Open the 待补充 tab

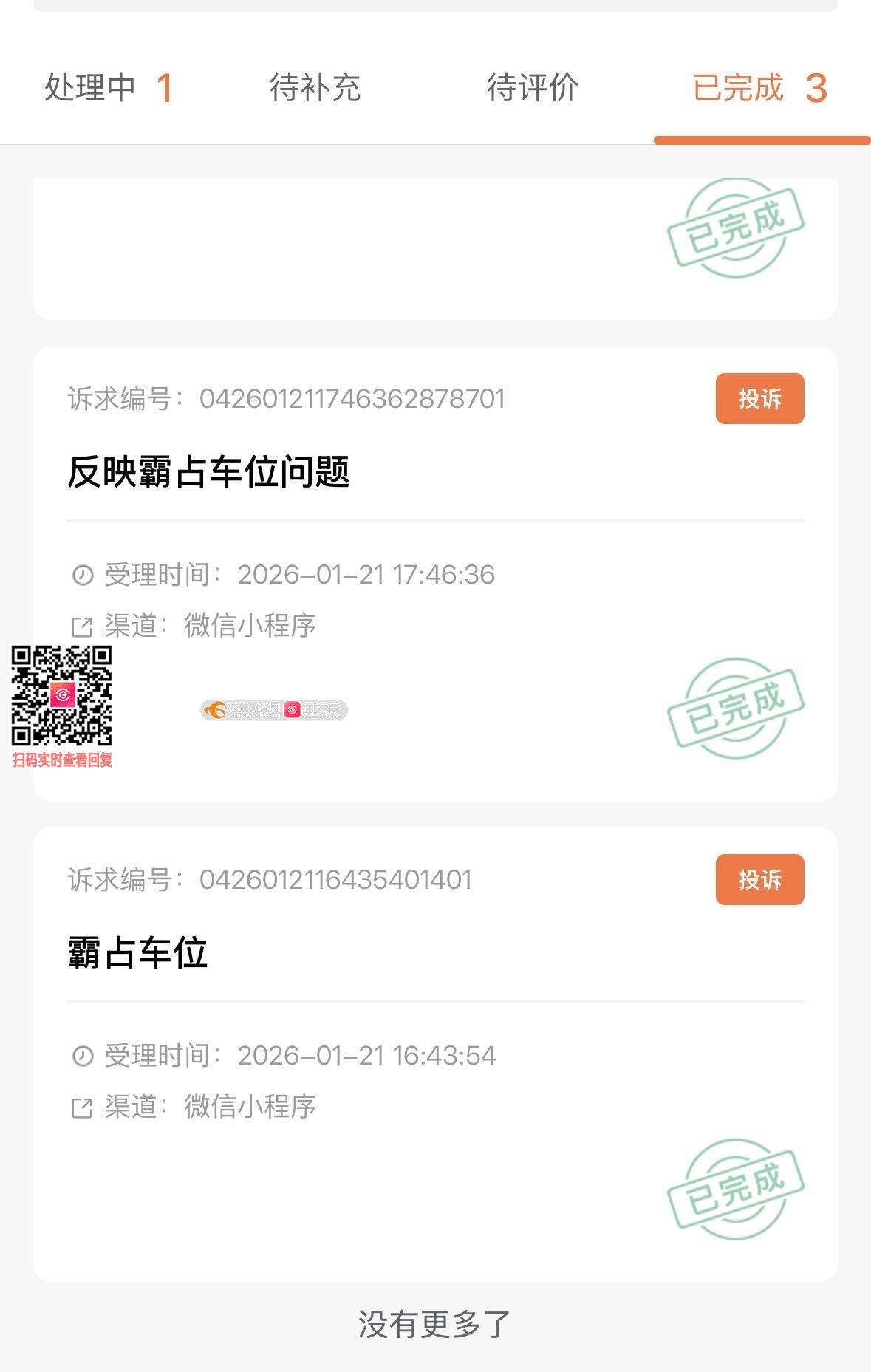[x=315, y=89]
